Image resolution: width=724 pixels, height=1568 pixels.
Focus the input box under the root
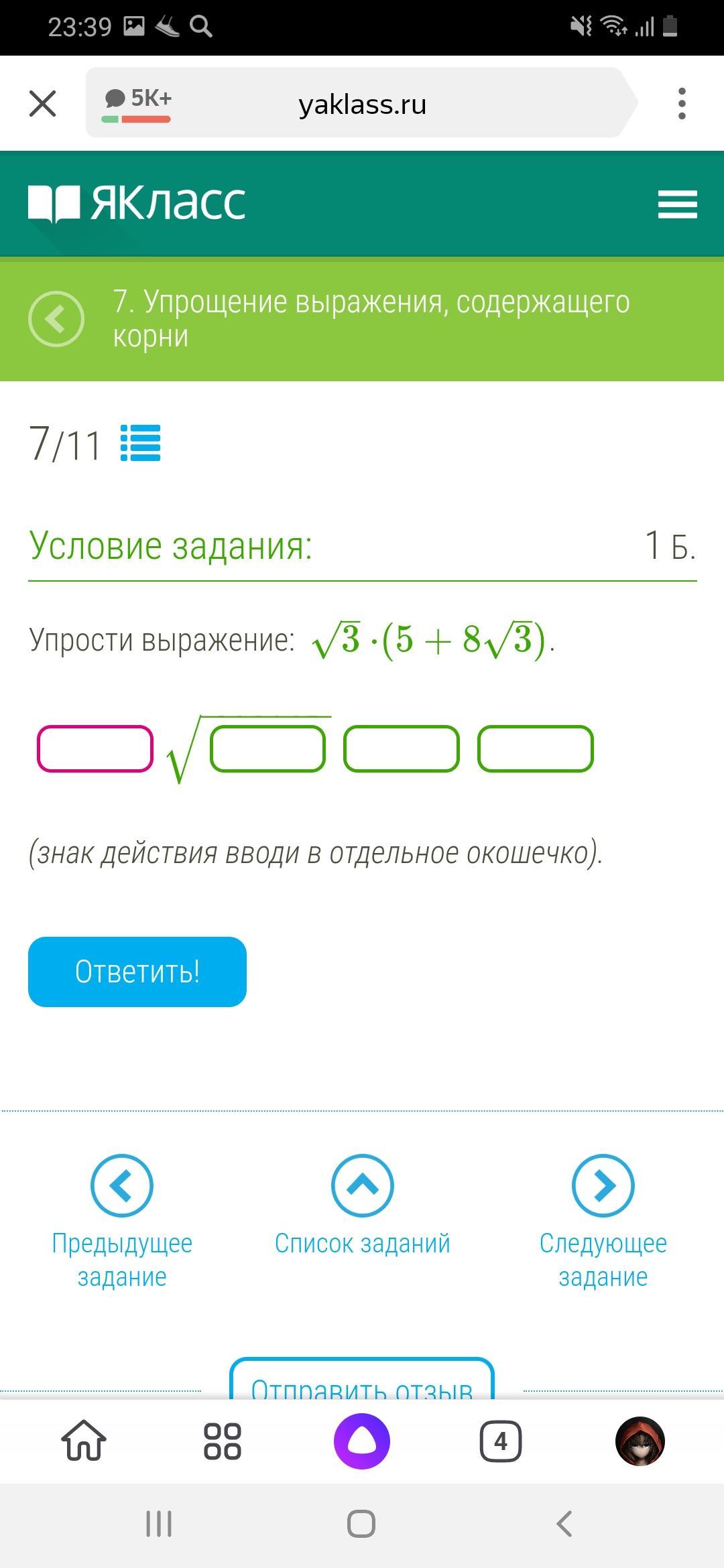tap(267, 750)
